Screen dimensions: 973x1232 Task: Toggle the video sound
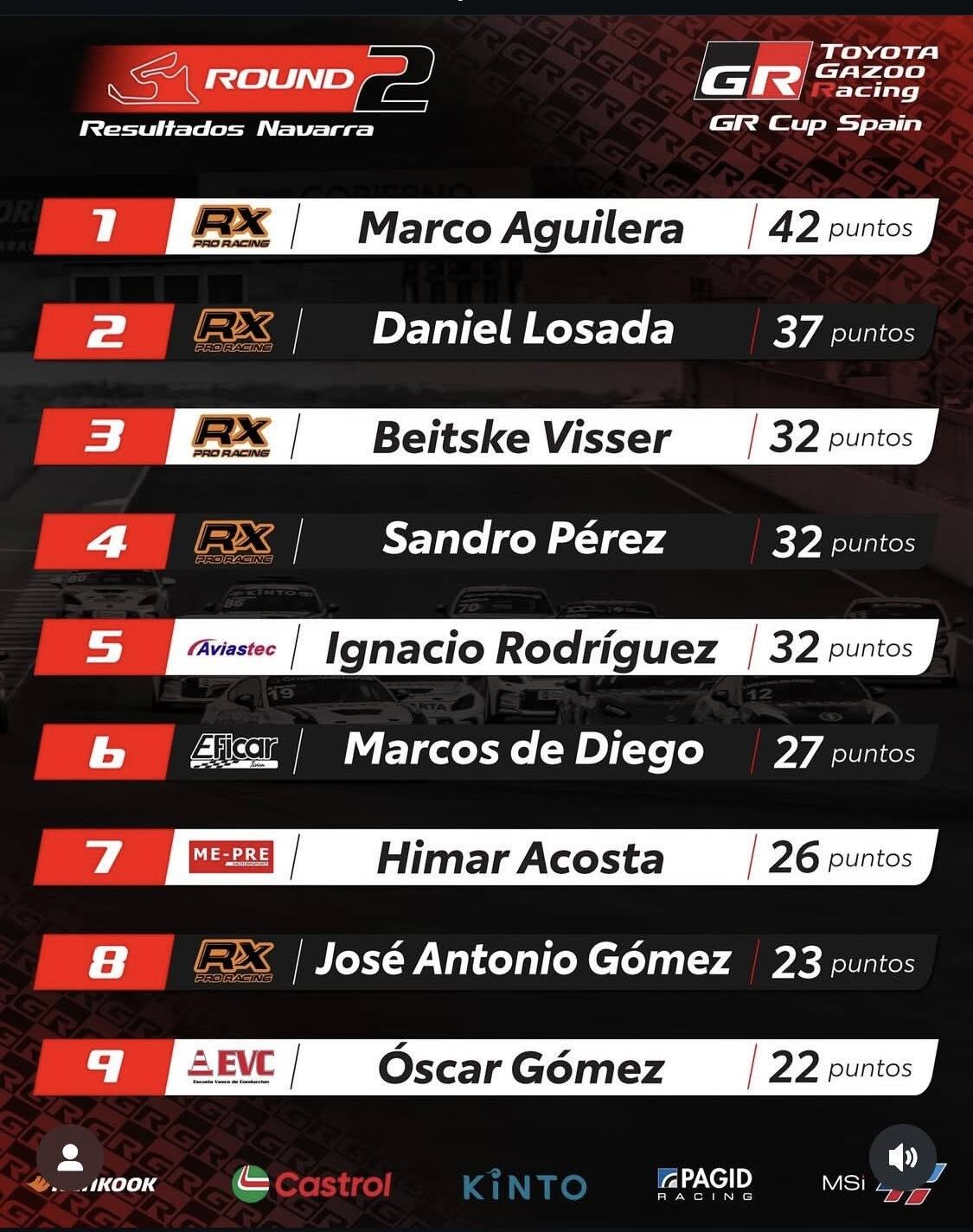click(x=902, y=1158)
